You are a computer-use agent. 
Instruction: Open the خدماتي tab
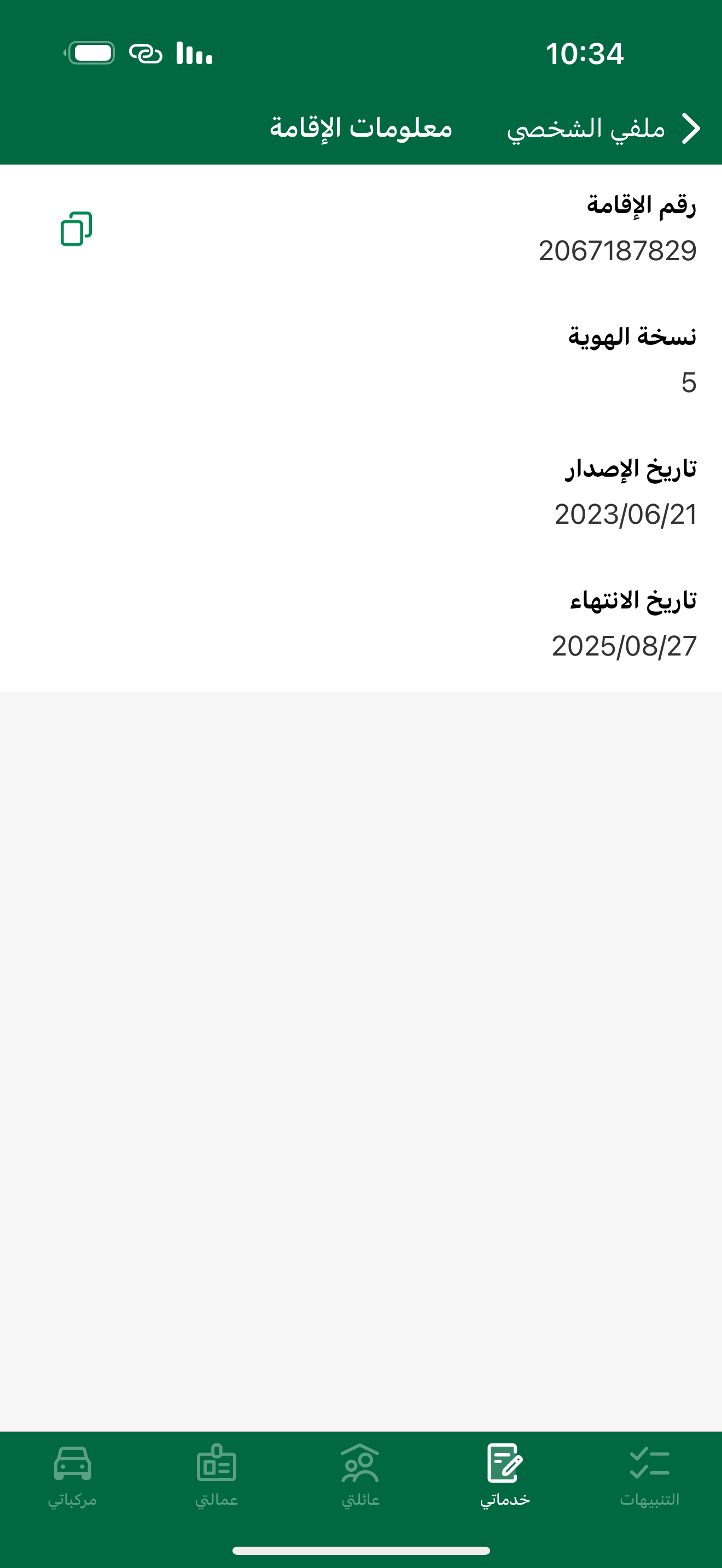(505, 1476)
